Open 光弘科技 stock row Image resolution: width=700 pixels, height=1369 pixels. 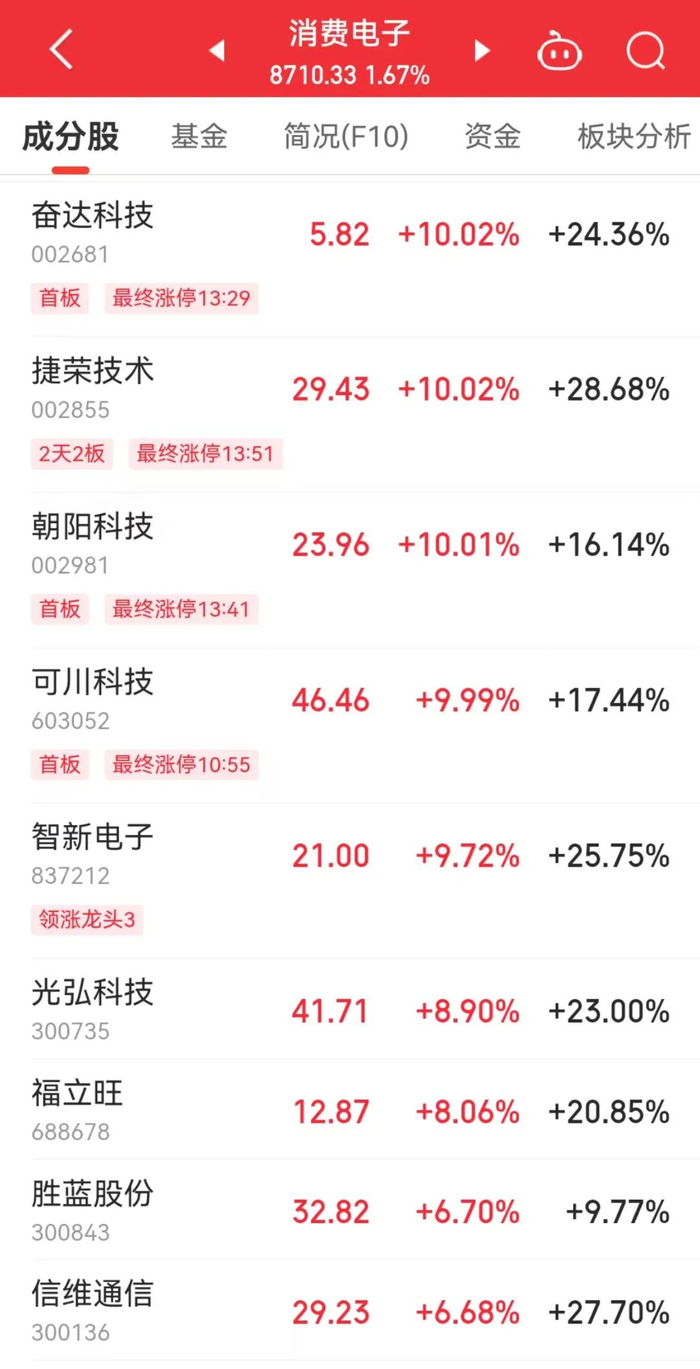(x=350, y=1009)
